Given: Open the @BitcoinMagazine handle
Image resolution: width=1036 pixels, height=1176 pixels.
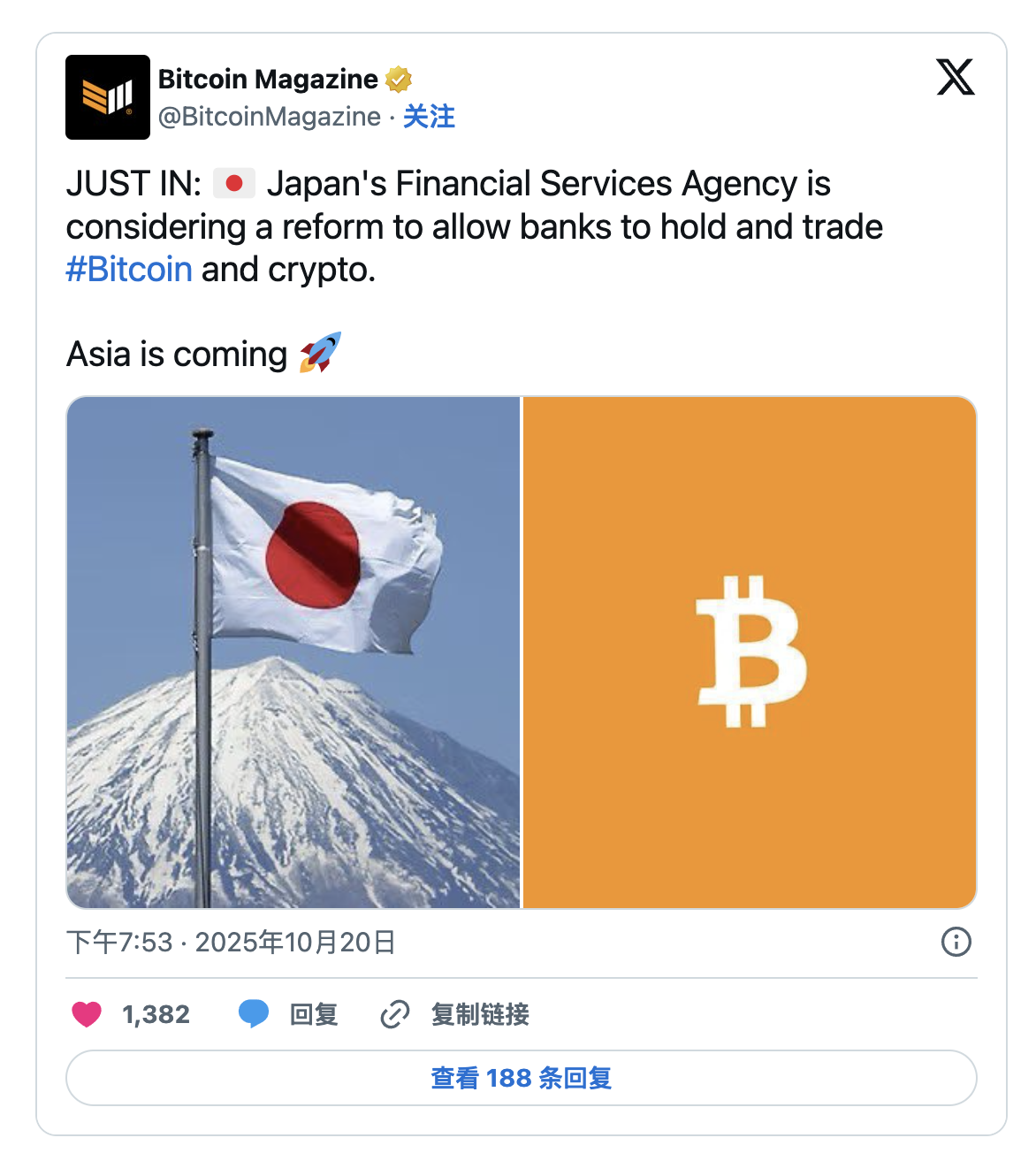Looking at the screenshot, I should [270, 117].
